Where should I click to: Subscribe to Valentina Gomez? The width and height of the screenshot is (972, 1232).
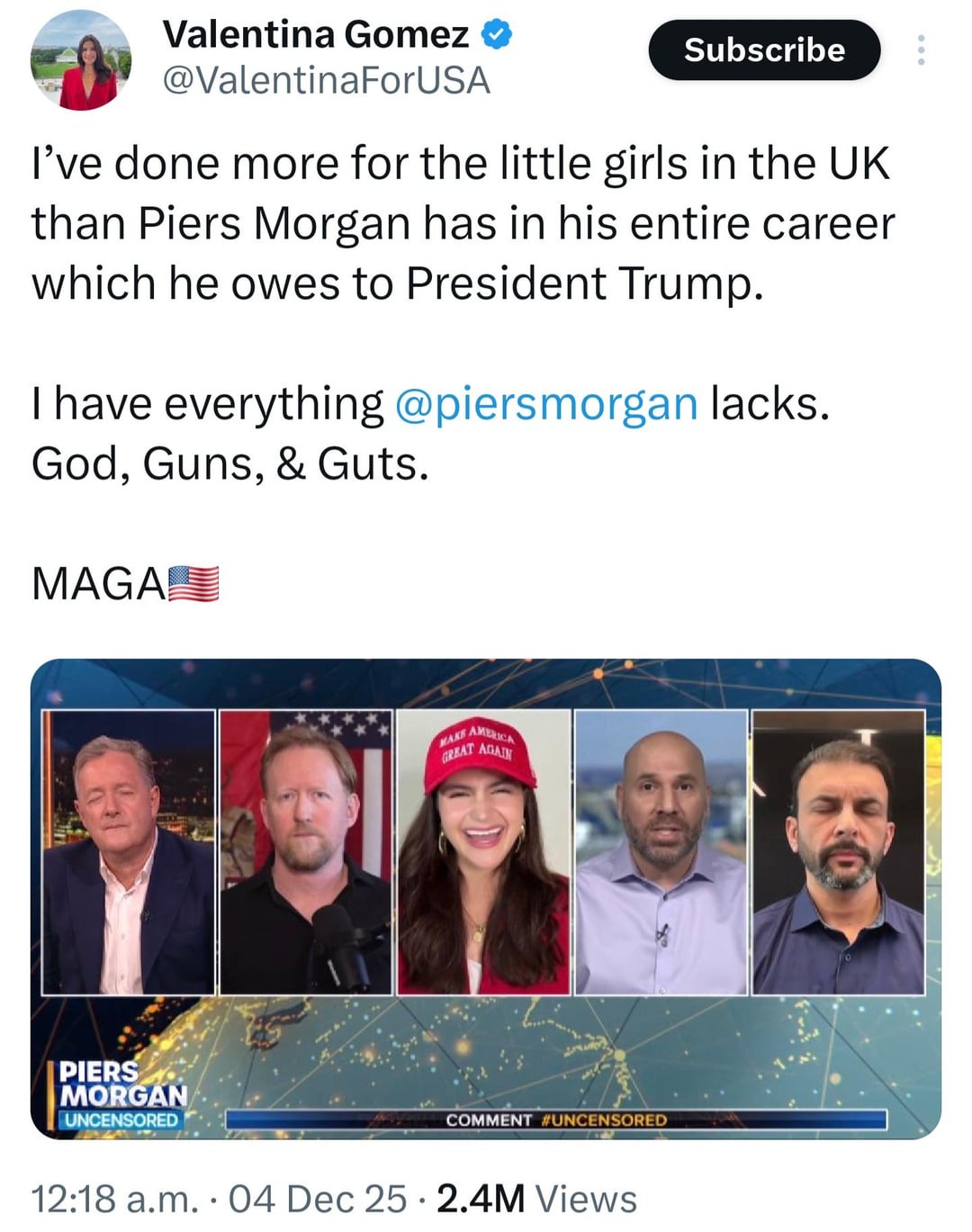[763, 50]
